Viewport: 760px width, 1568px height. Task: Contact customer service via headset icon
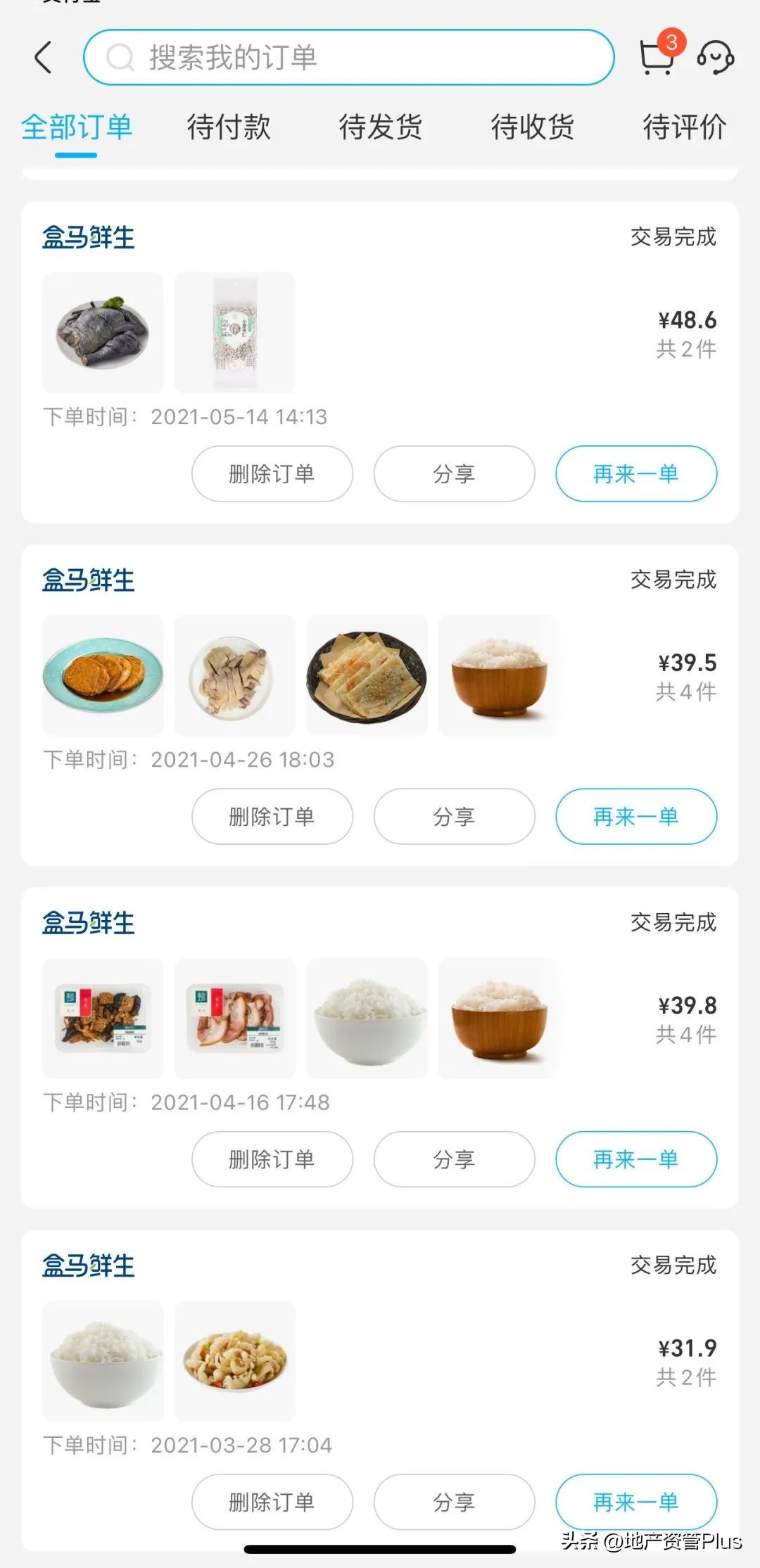tap(715, 58)
